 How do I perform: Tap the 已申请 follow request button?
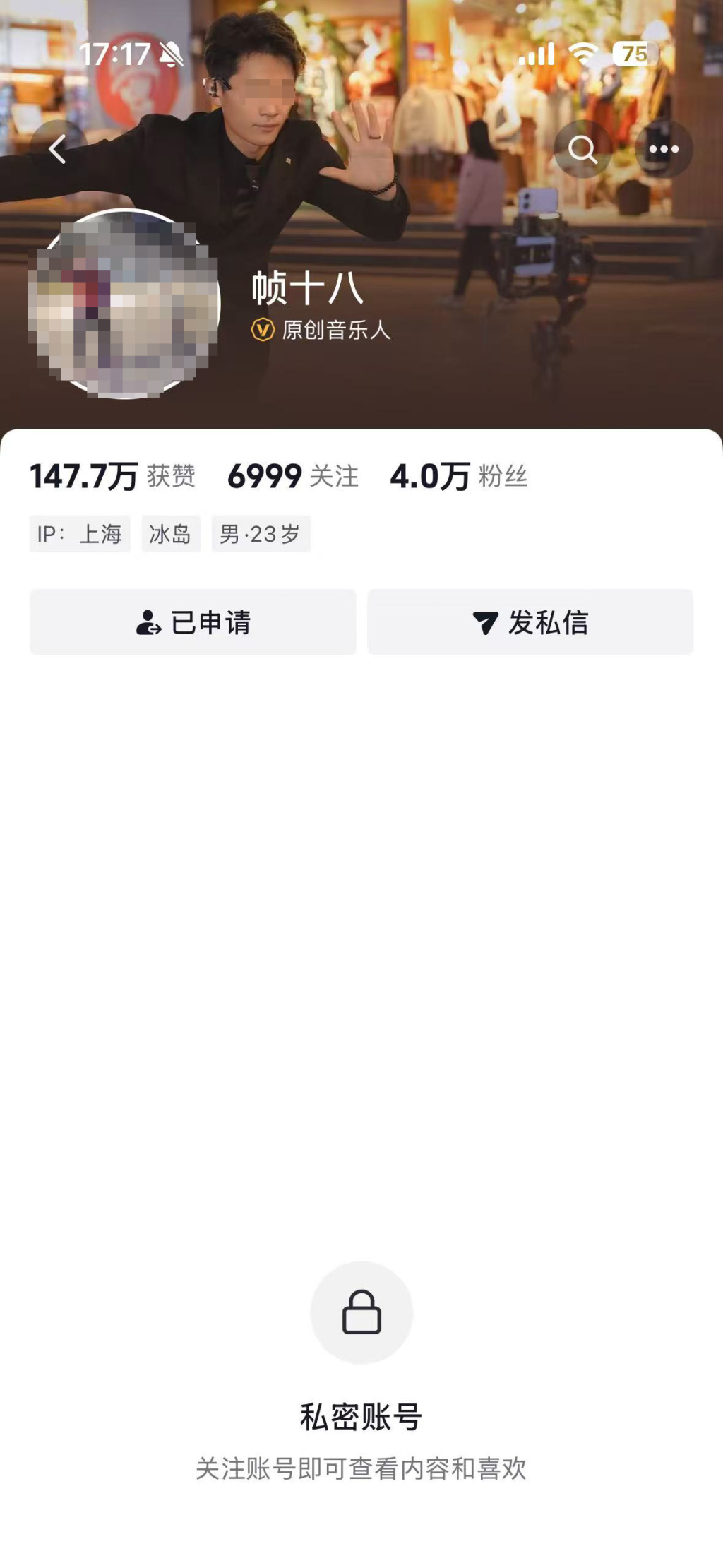click(x=192, y=622)
